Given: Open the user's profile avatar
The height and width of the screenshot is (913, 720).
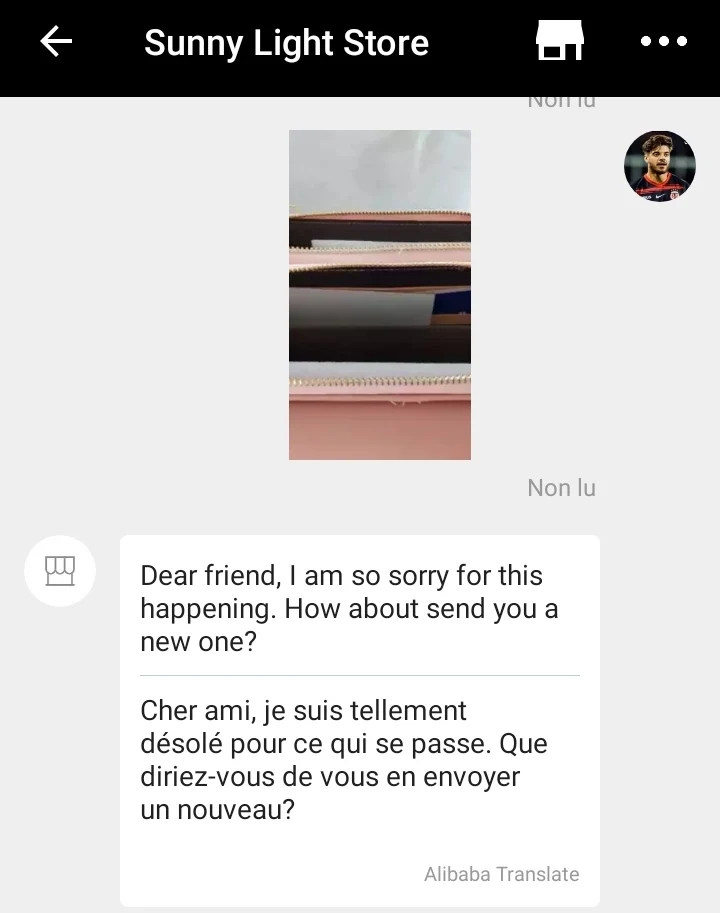Looking at the screenshot, I should (x=660, y=167).
